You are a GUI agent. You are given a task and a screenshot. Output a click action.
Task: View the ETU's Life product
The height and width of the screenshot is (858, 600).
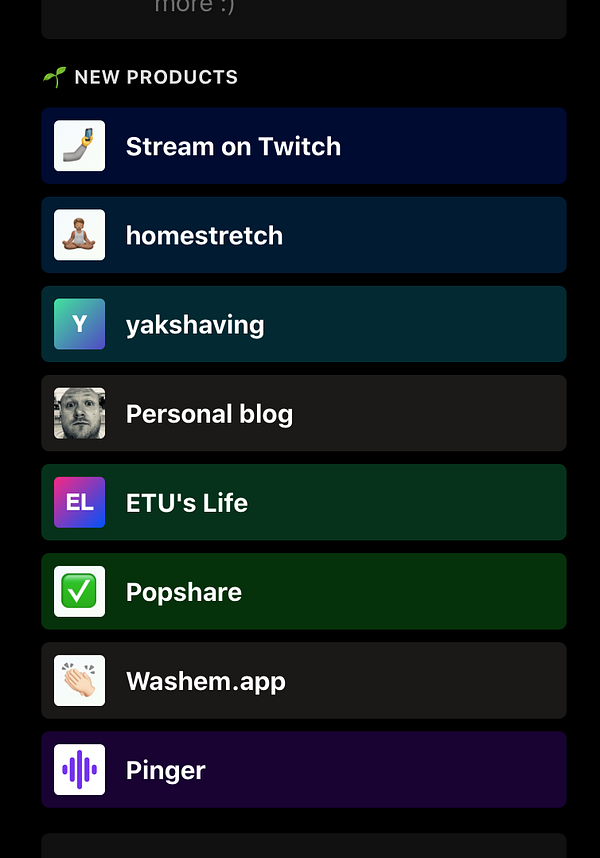click(x=303, y=502)
